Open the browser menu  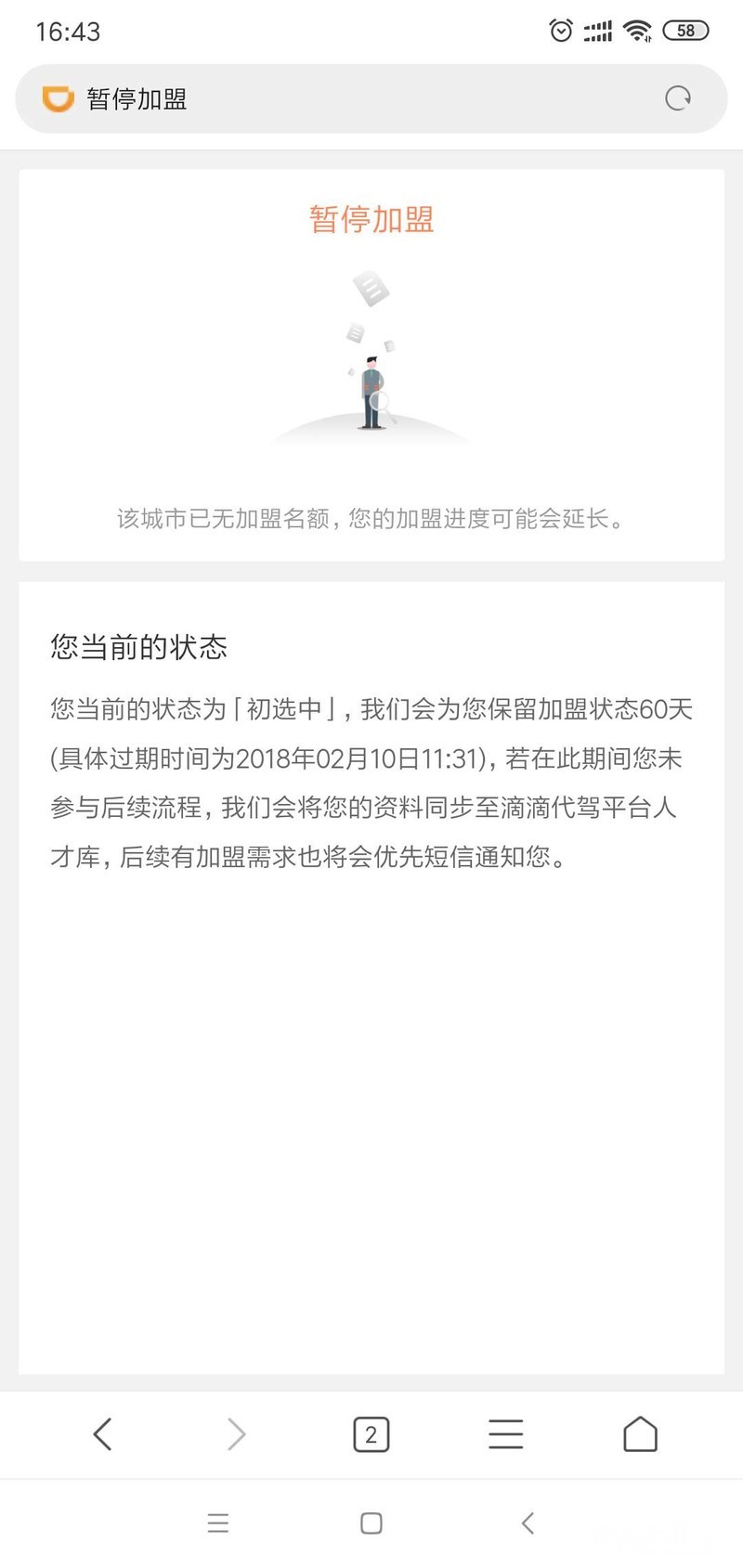point(506,1434)
